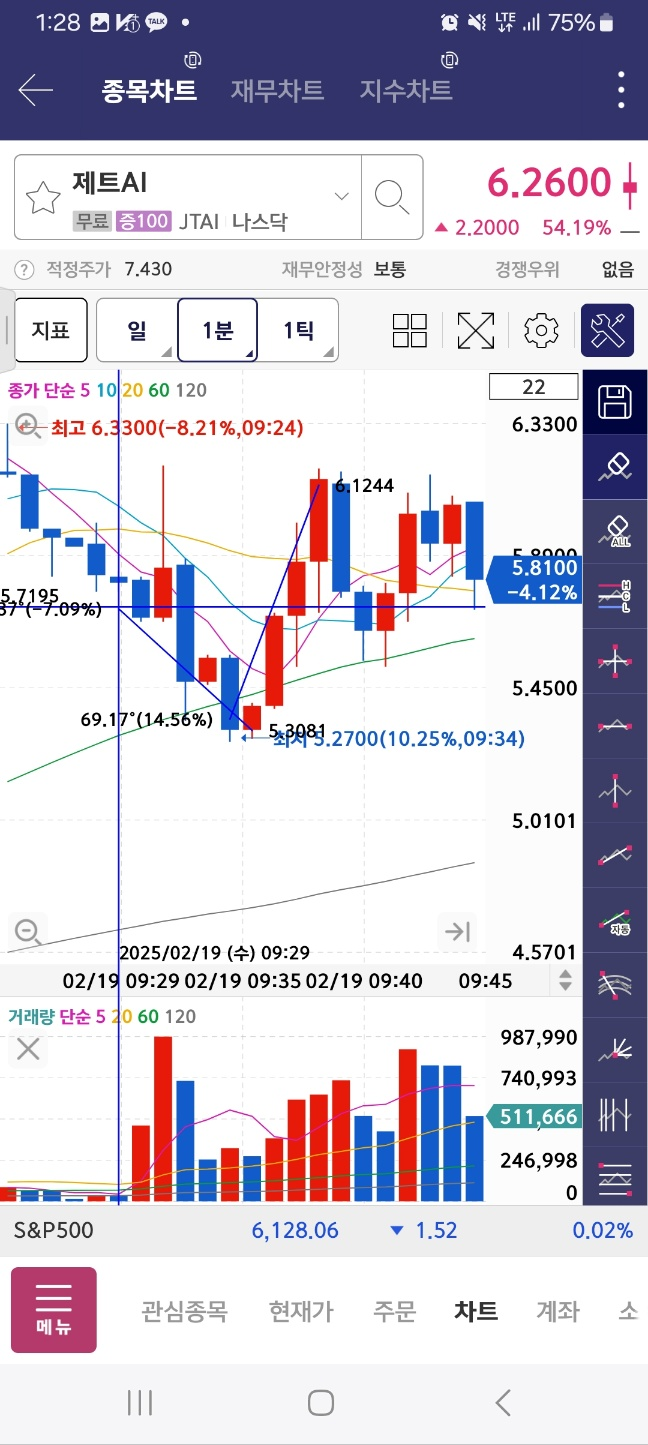Close the volume panel with the X
Screen dimensions: 648x1445
pos(28,1049)
